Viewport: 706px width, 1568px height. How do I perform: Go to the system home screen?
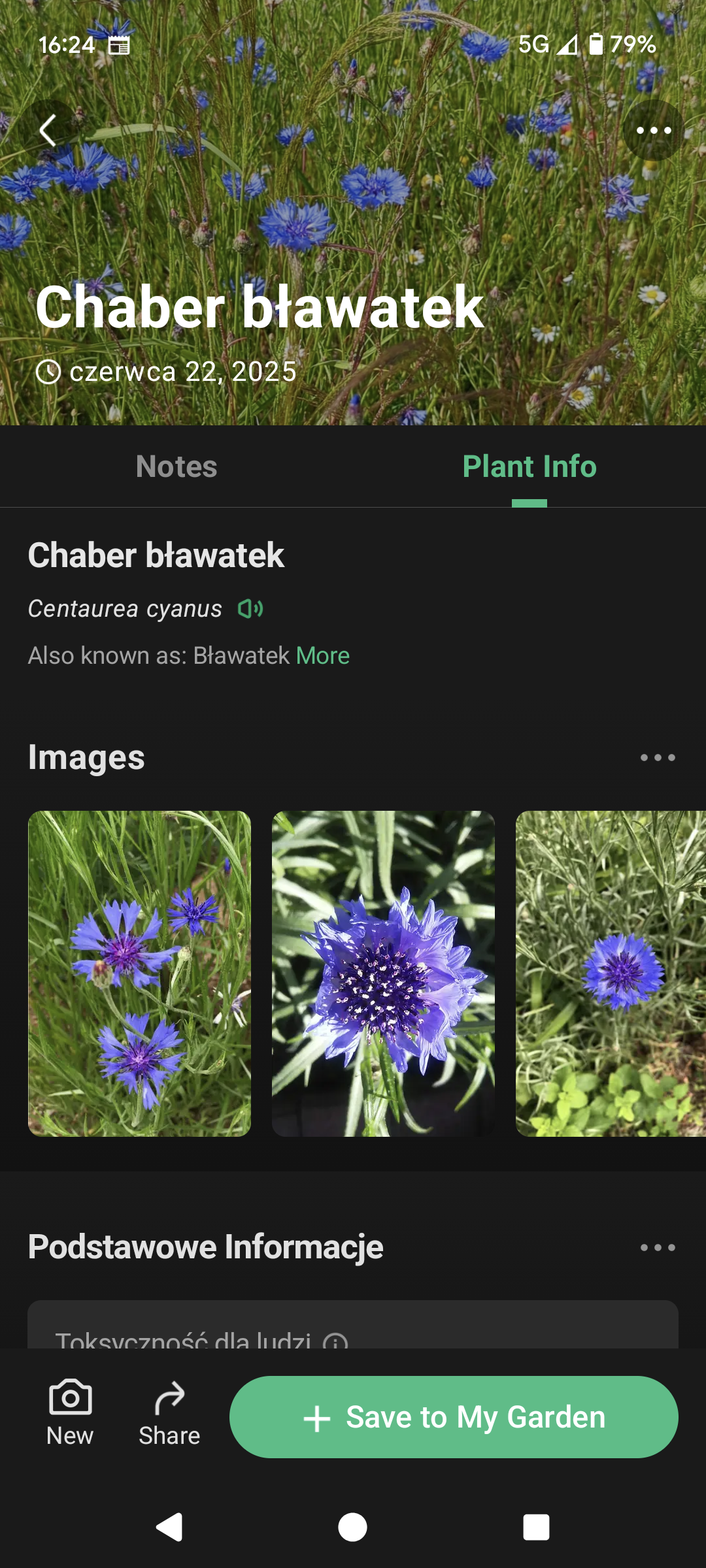[353, 1527]
